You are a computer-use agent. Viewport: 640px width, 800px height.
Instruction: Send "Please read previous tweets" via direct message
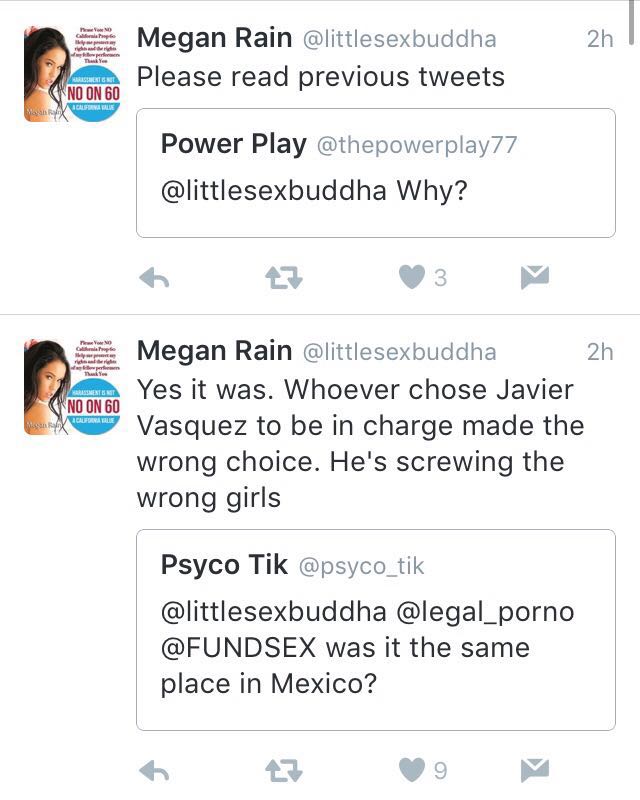pyautogui.click(x=536, y=279)
